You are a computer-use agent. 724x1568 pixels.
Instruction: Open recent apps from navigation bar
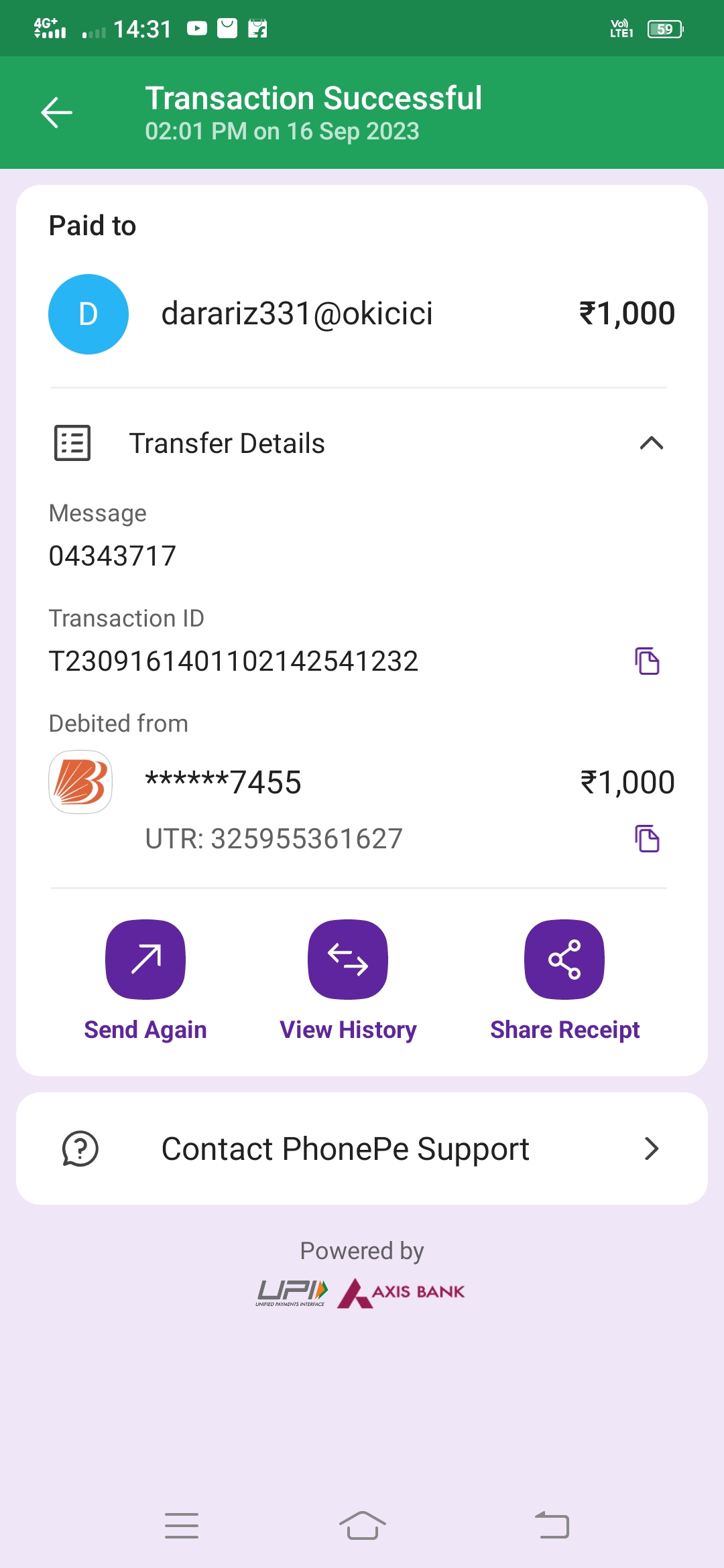point(182,1526)
